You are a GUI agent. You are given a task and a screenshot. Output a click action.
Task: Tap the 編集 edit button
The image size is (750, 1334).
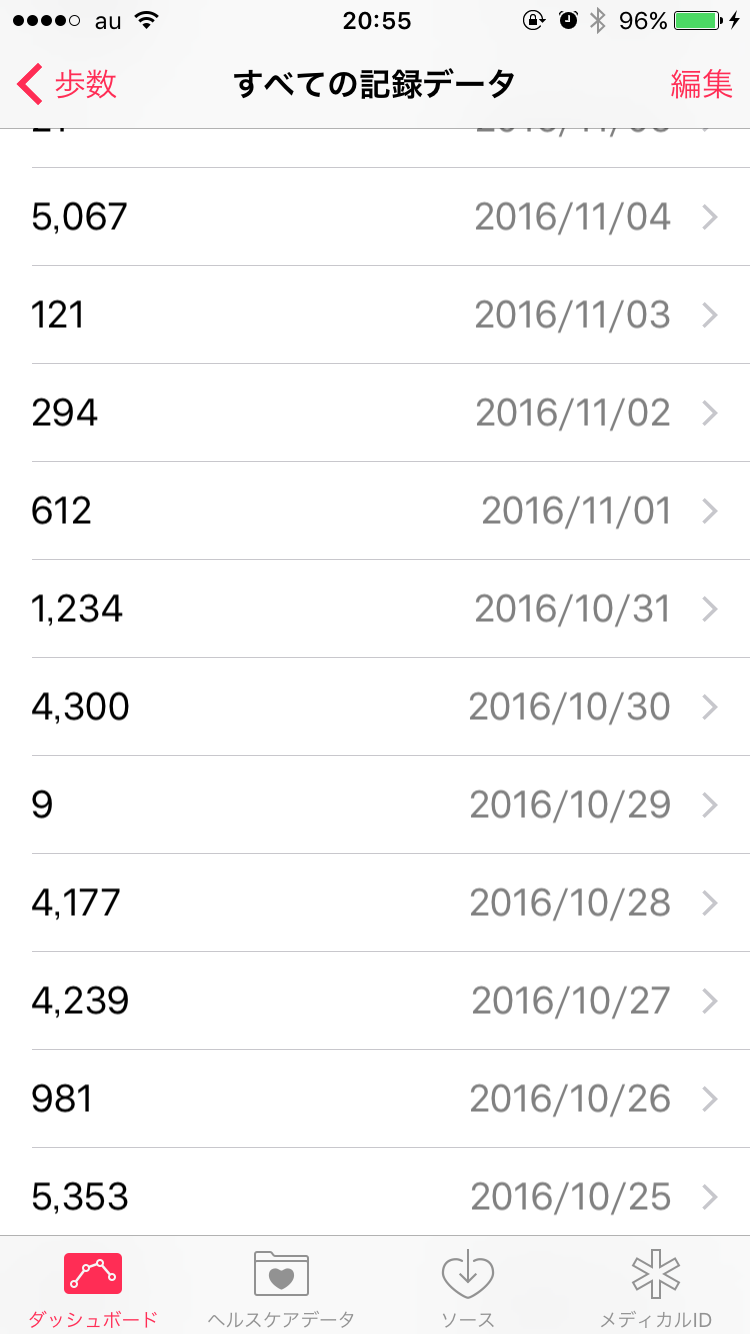pos(702,85)
